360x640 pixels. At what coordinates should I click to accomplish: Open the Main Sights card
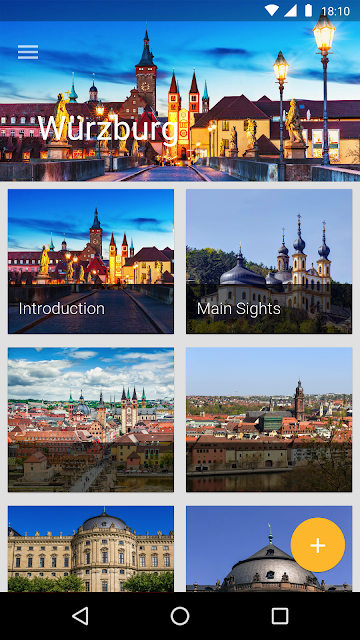coord(269,261)
